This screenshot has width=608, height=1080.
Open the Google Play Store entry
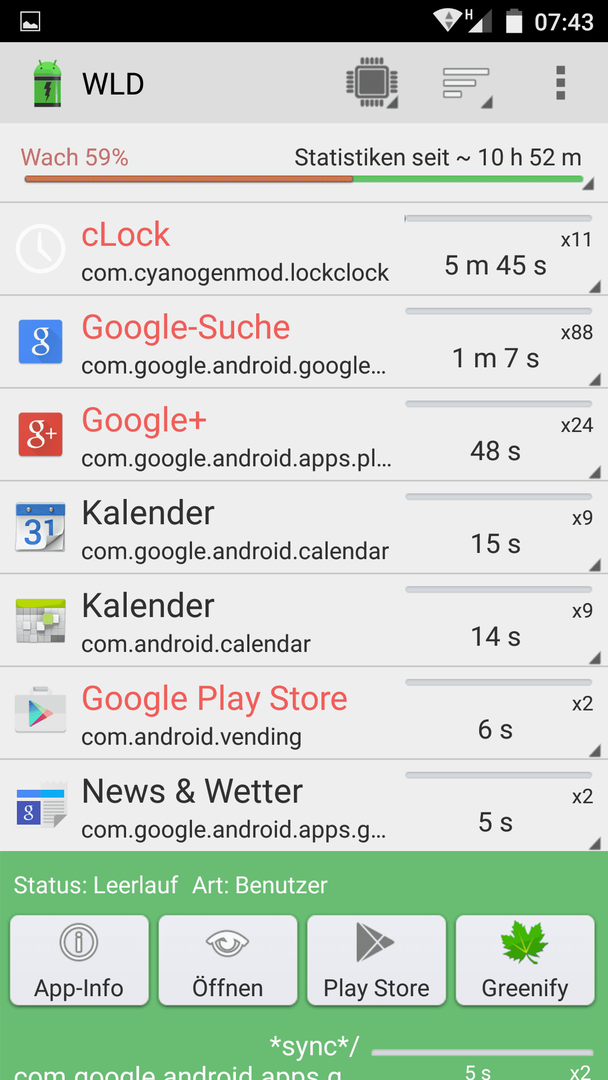(304, 714)
